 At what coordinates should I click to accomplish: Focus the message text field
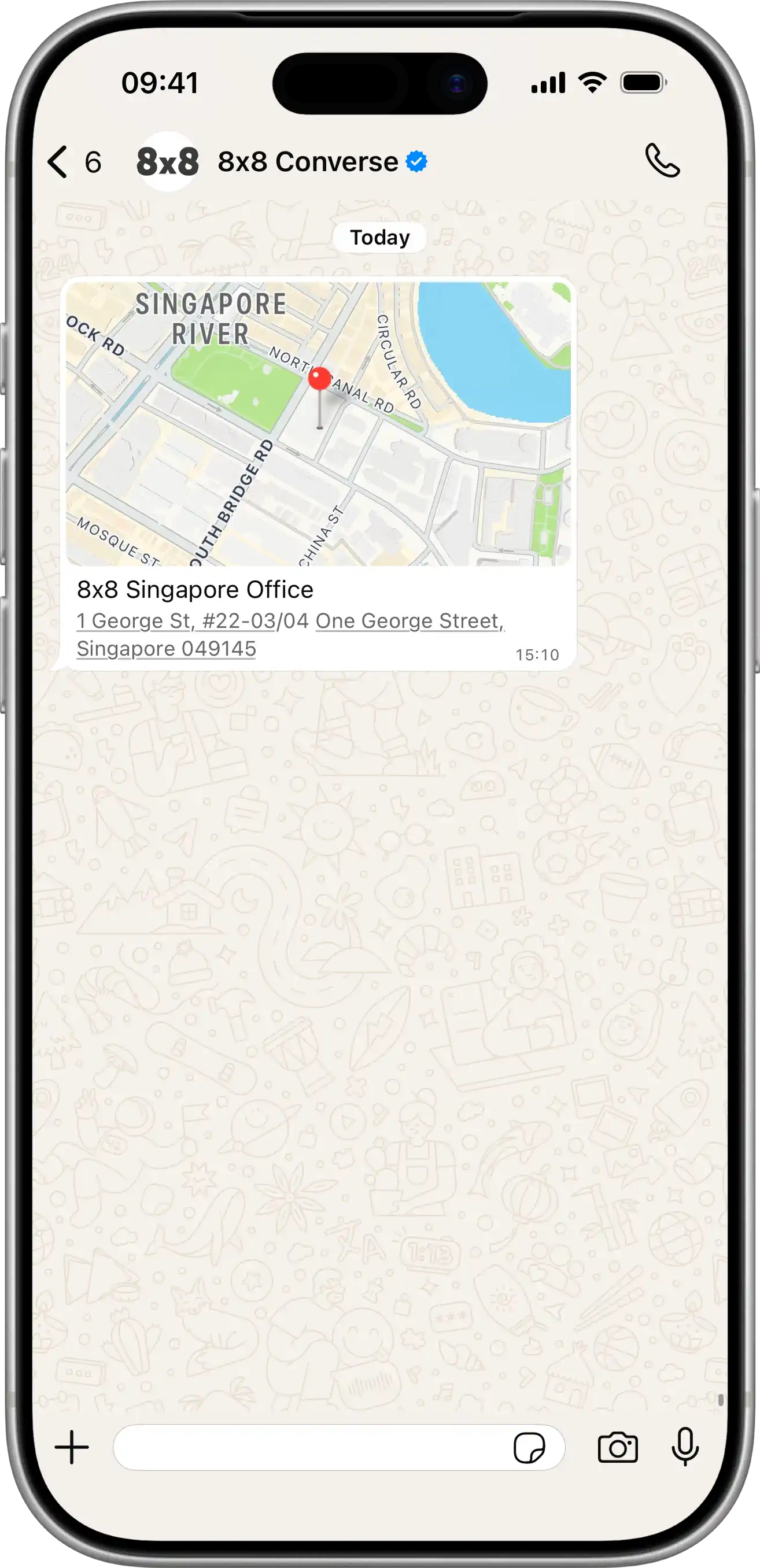coord(311,1447)
